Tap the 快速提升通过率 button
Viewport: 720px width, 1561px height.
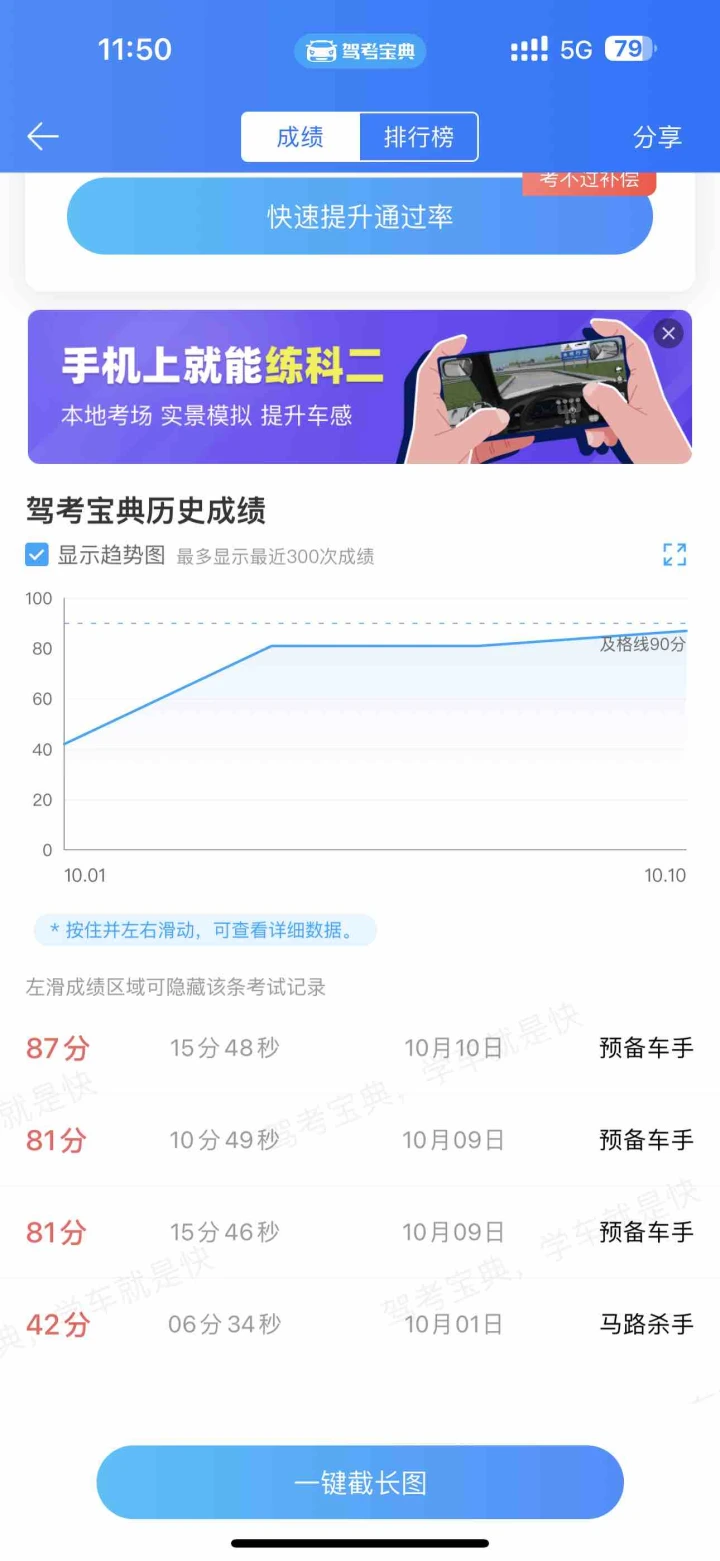(360, 216)
